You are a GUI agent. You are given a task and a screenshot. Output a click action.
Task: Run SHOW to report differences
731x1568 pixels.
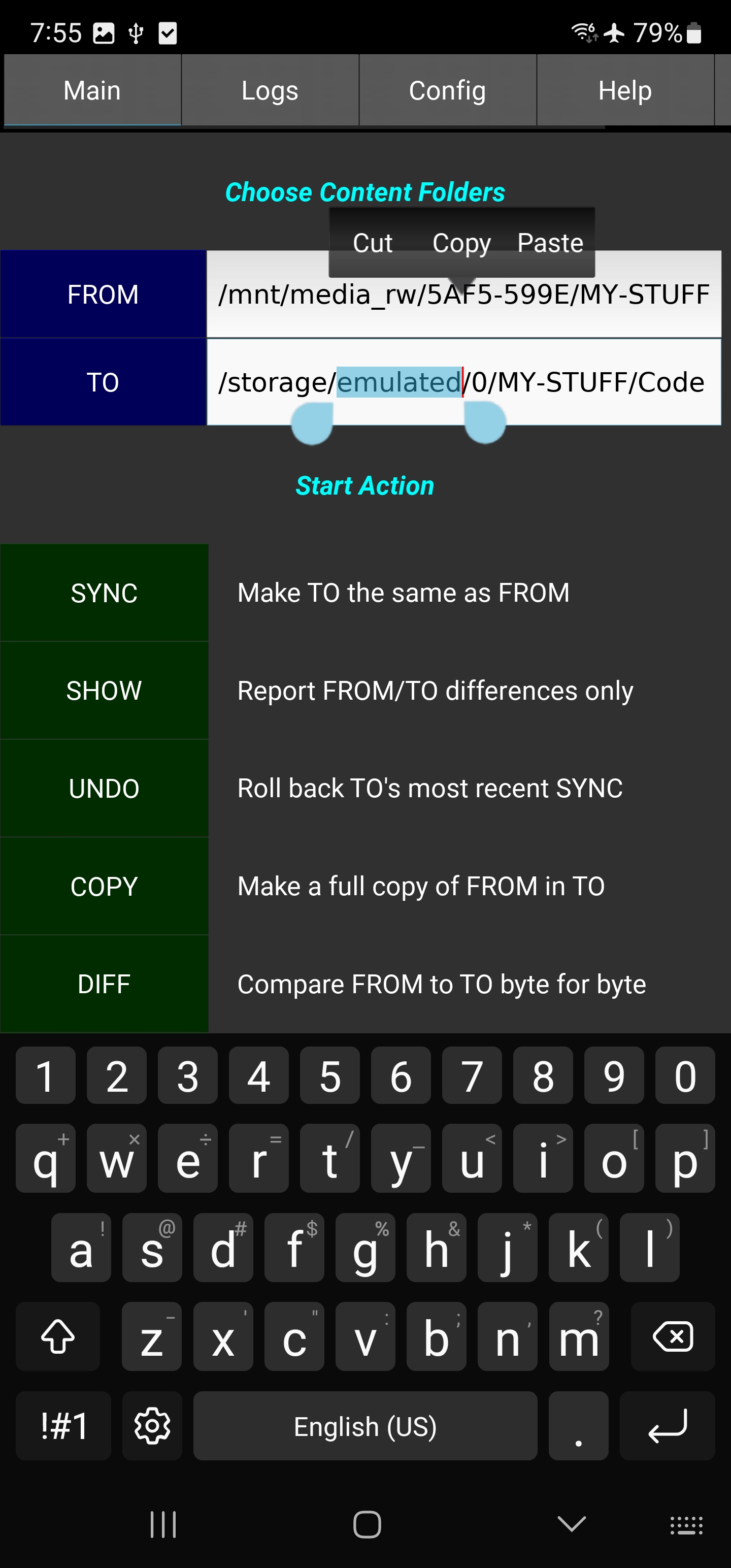(x=104, y=691)
